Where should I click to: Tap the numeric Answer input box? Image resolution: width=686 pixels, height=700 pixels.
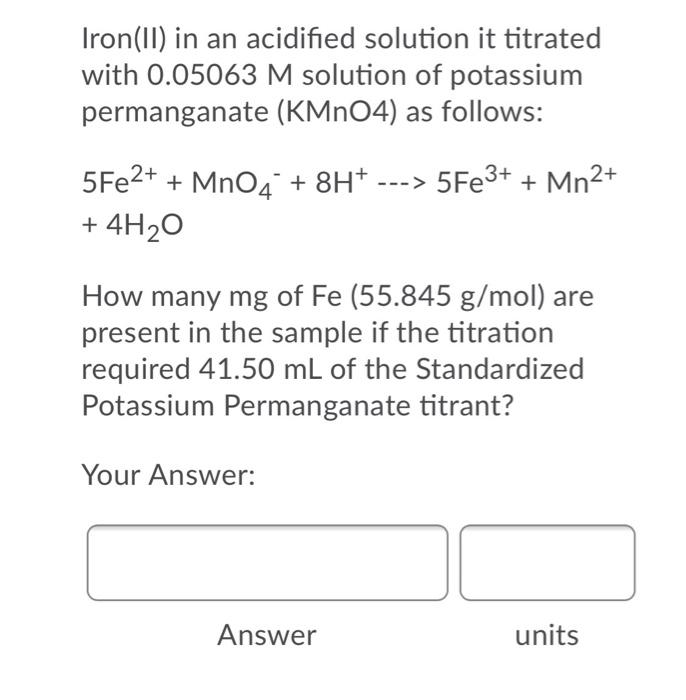[x=267, y=563]
